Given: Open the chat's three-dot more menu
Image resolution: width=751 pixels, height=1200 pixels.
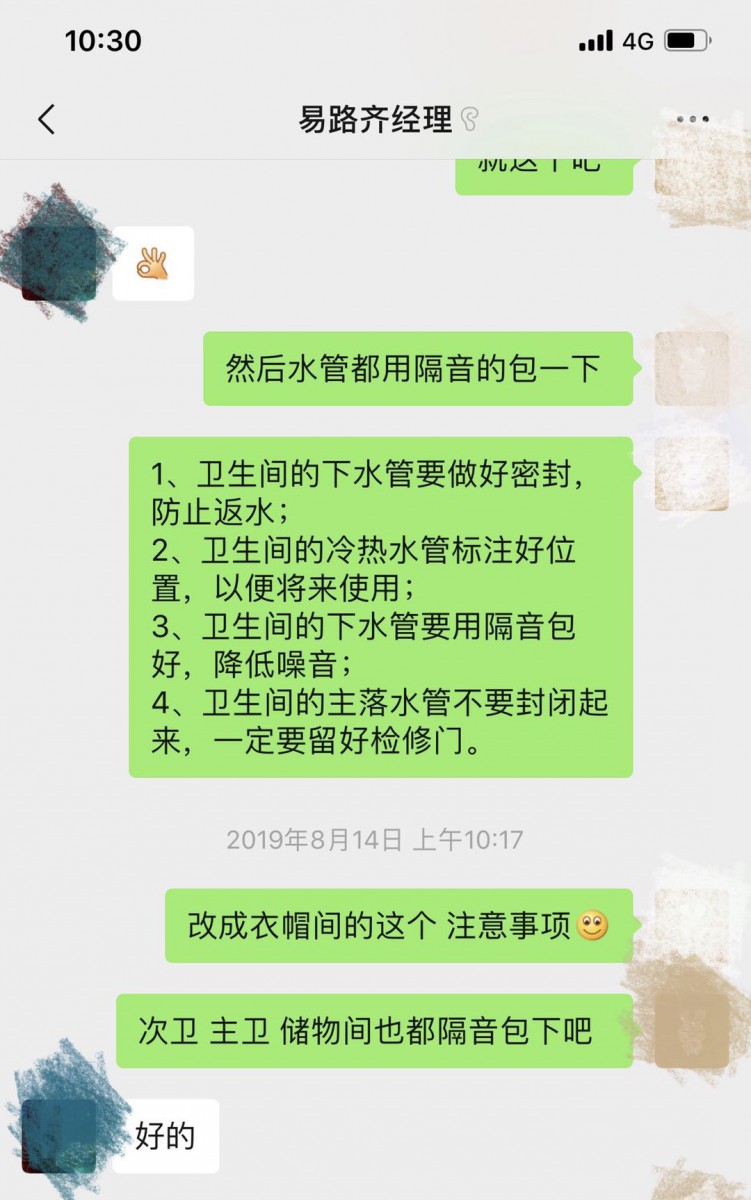Looking at the screenshot, I should [692, 120].
